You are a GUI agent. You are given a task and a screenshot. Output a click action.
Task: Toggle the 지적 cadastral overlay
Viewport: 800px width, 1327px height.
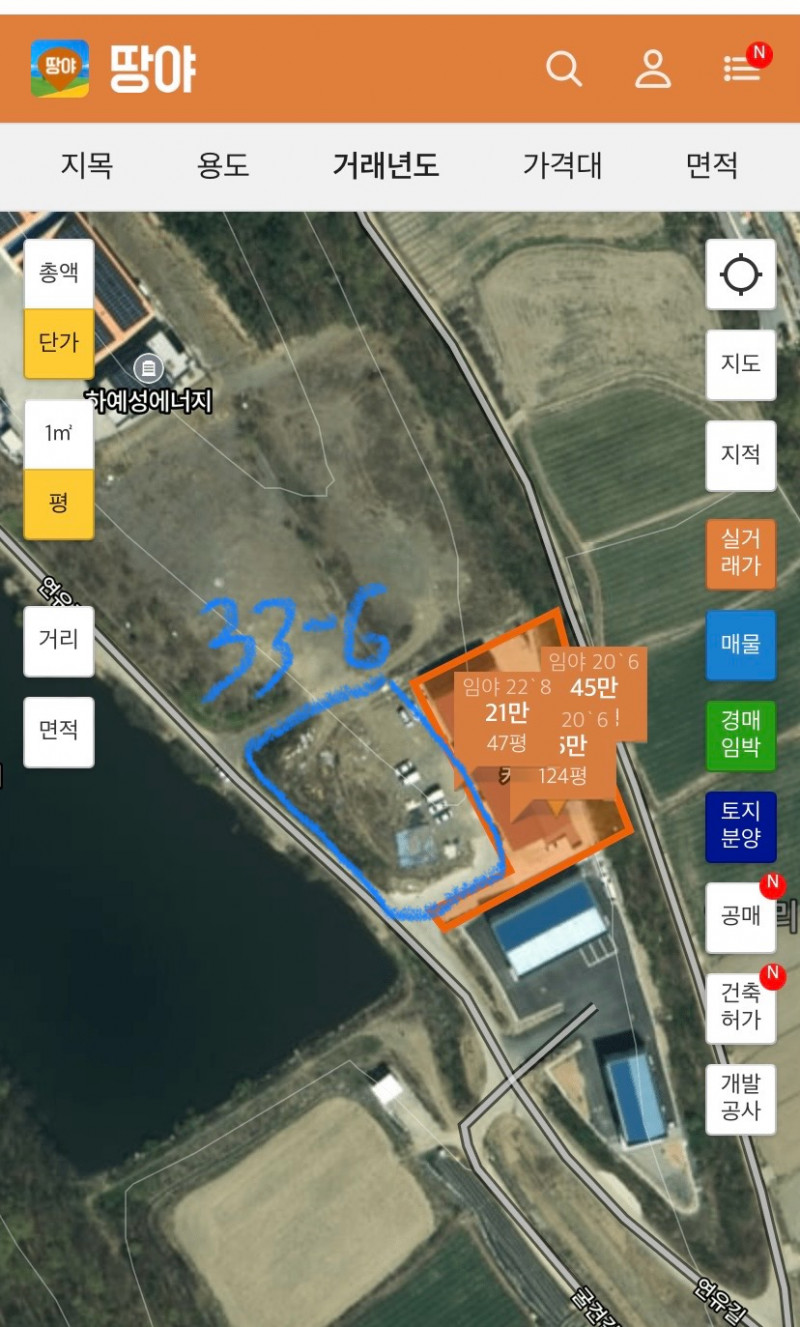741,456
